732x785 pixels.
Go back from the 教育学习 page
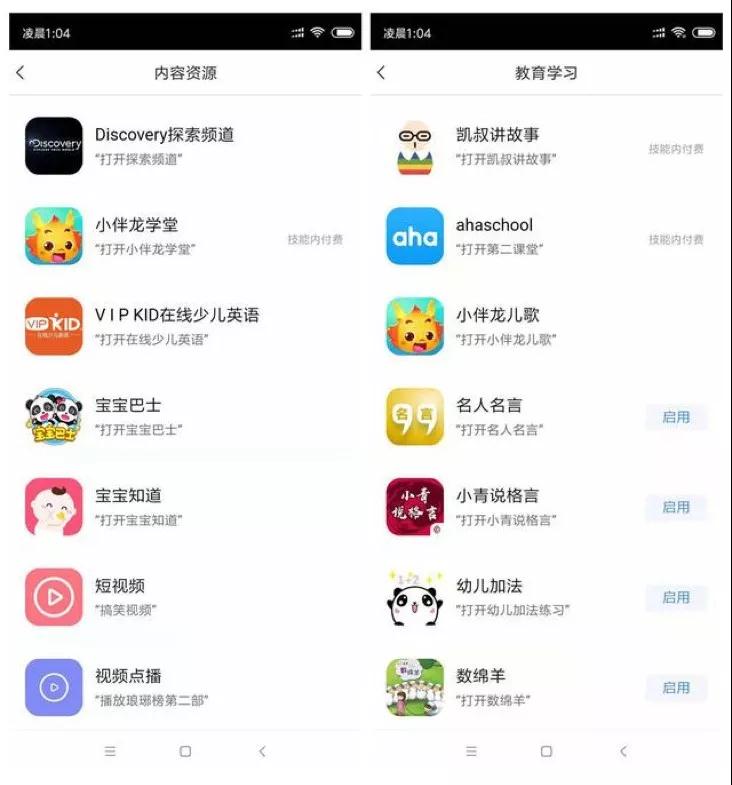pos(381,73)
